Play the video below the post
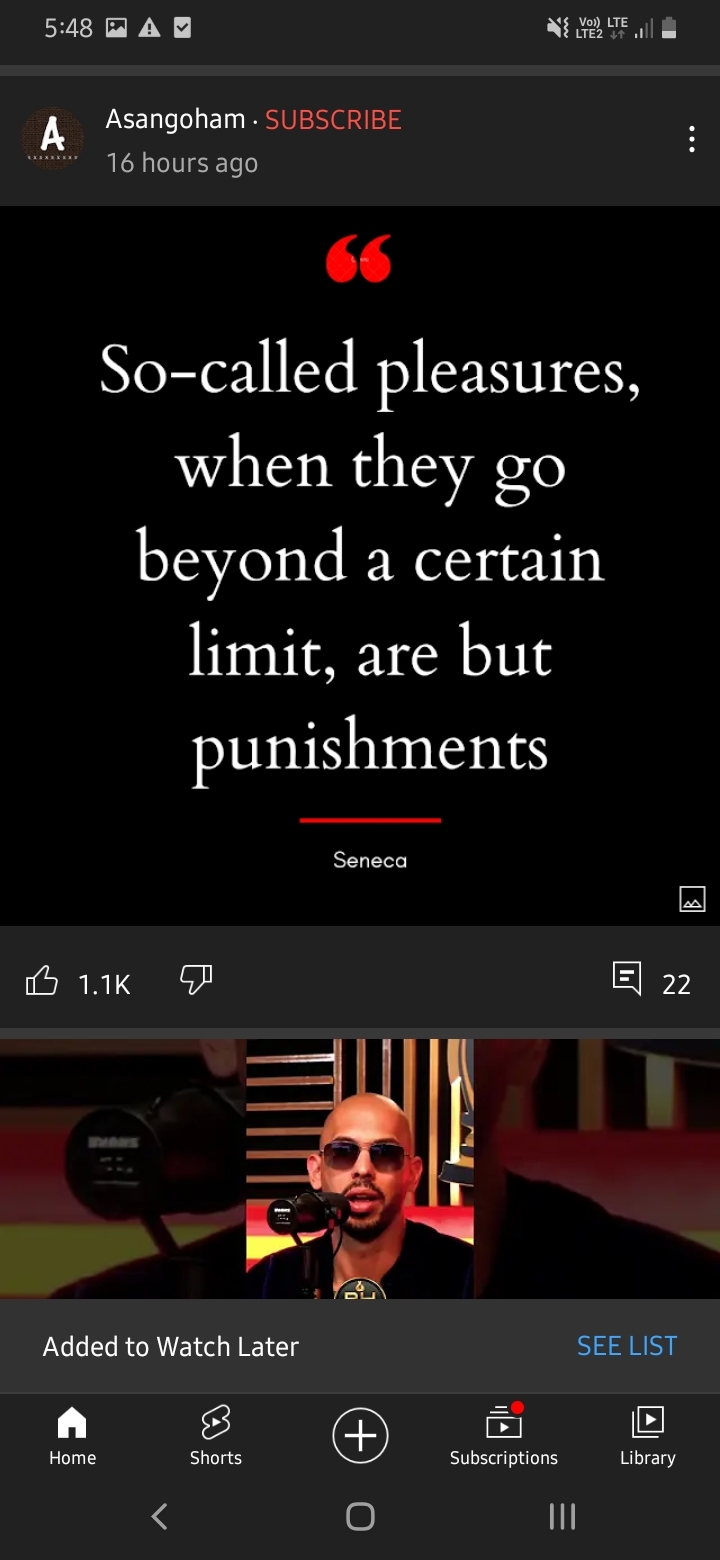The image size is (720, 1560). click(x=360, y=1168)
